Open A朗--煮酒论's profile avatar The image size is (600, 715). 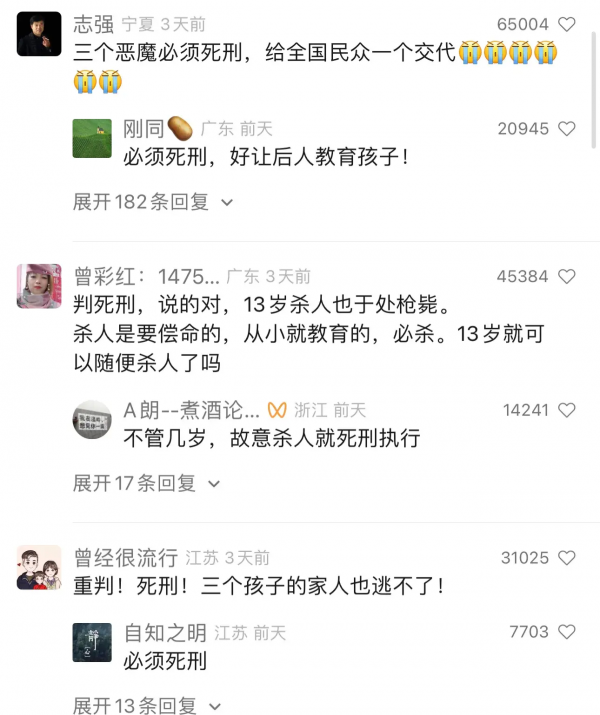(x=92, y=420)
